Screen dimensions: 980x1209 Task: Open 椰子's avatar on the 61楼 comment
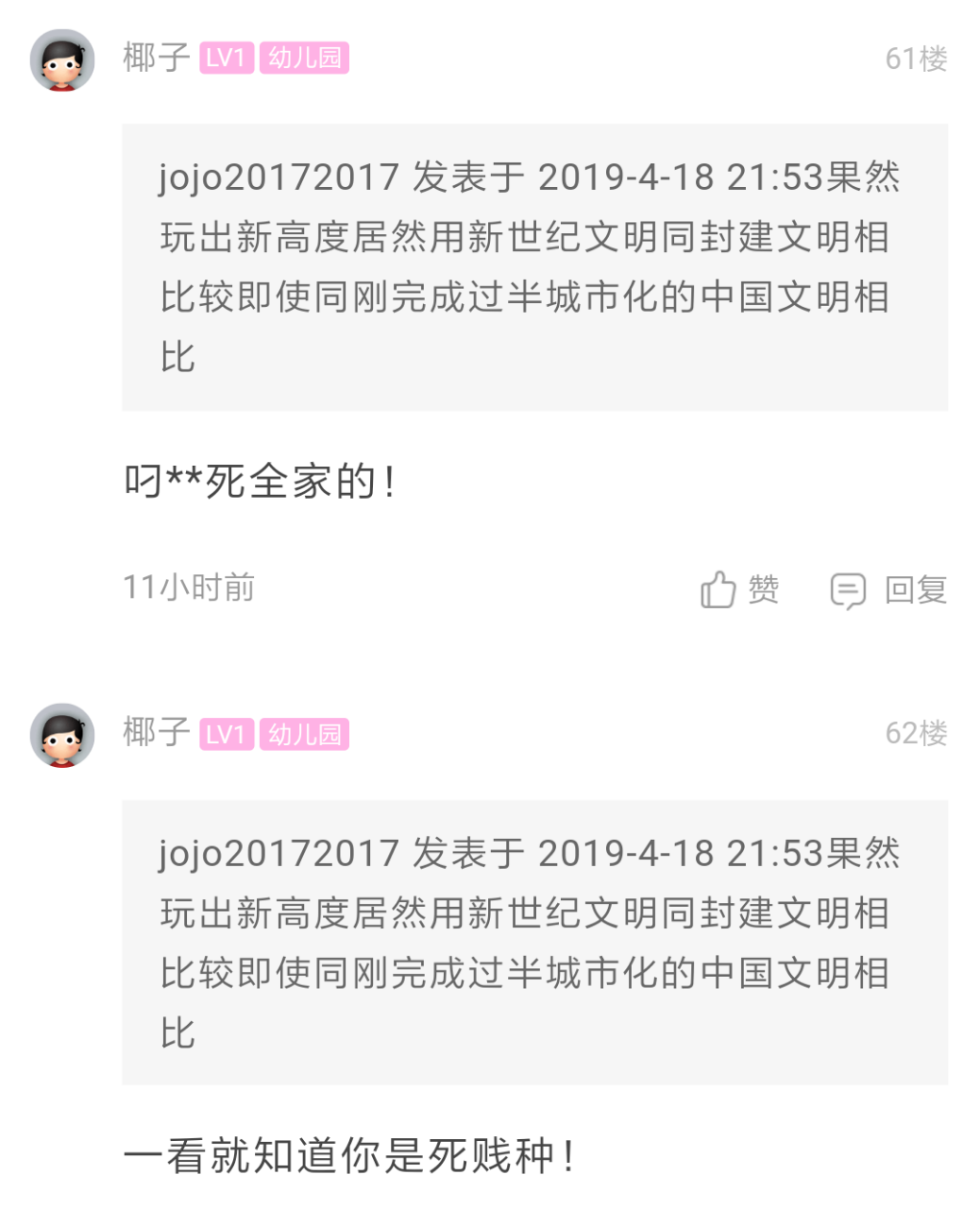pyautogui.click(x=62, y=60)
